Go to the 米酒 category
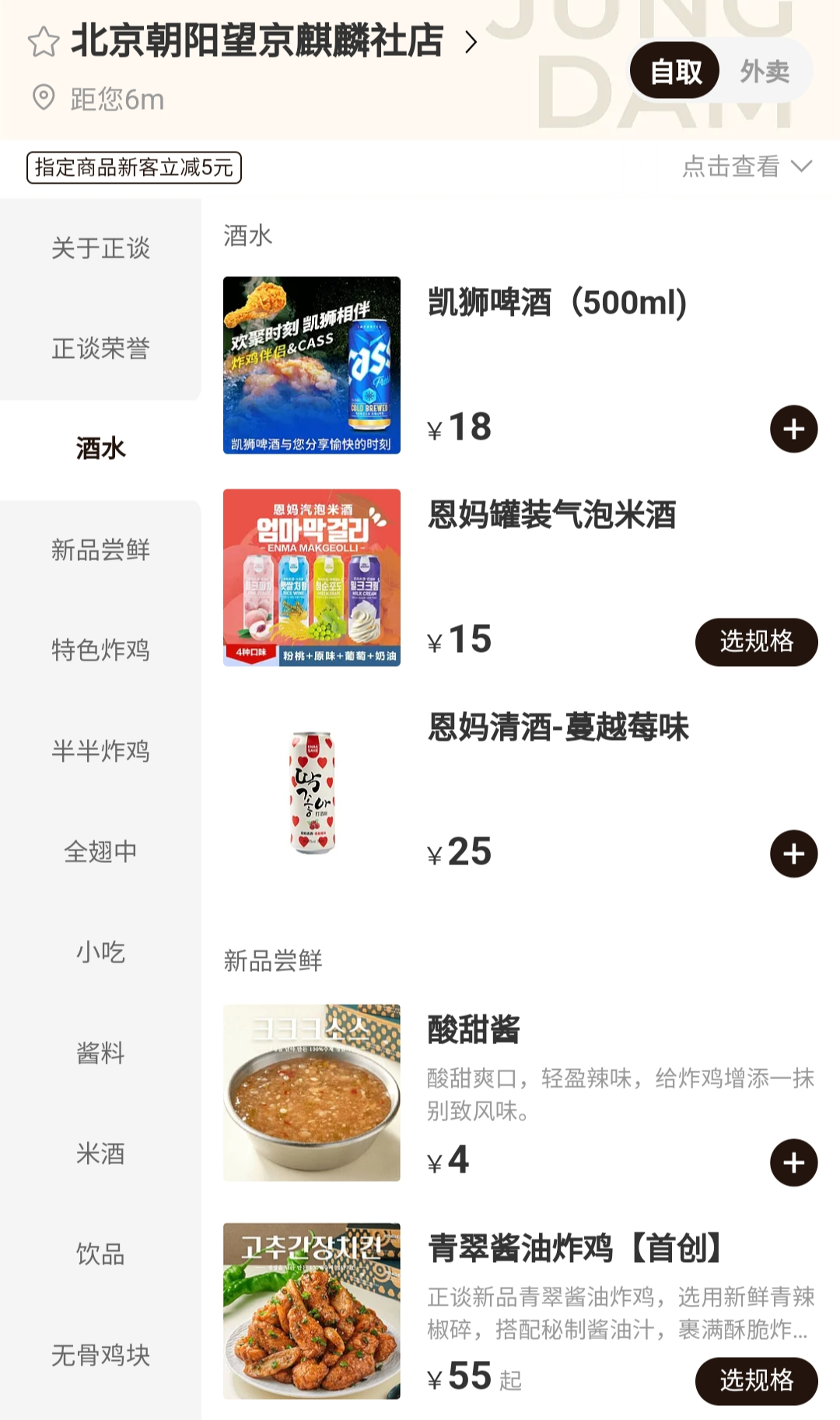 pos(100,1153)
